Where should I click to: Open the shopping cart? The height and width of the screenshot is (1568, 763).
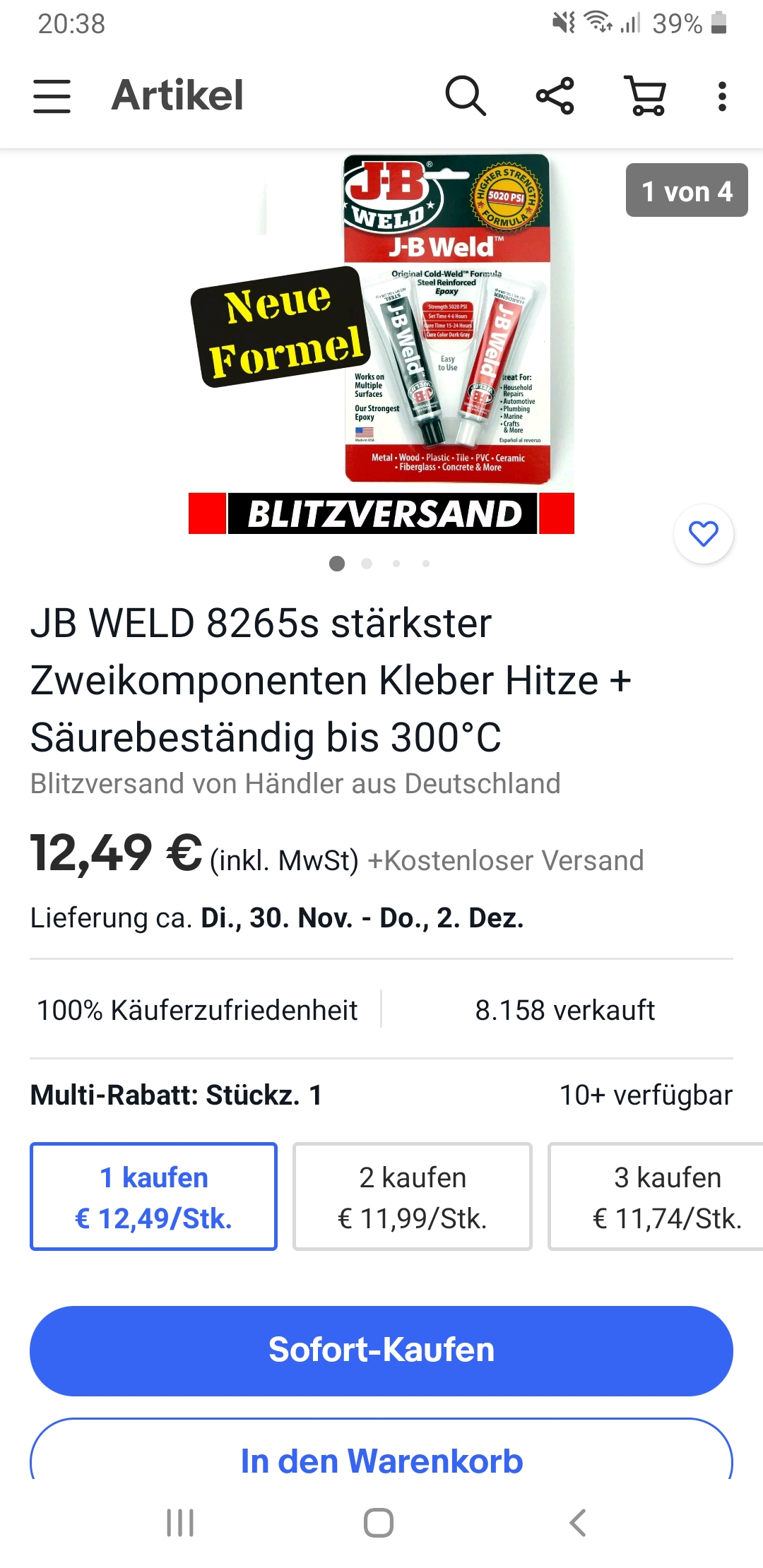646,96
